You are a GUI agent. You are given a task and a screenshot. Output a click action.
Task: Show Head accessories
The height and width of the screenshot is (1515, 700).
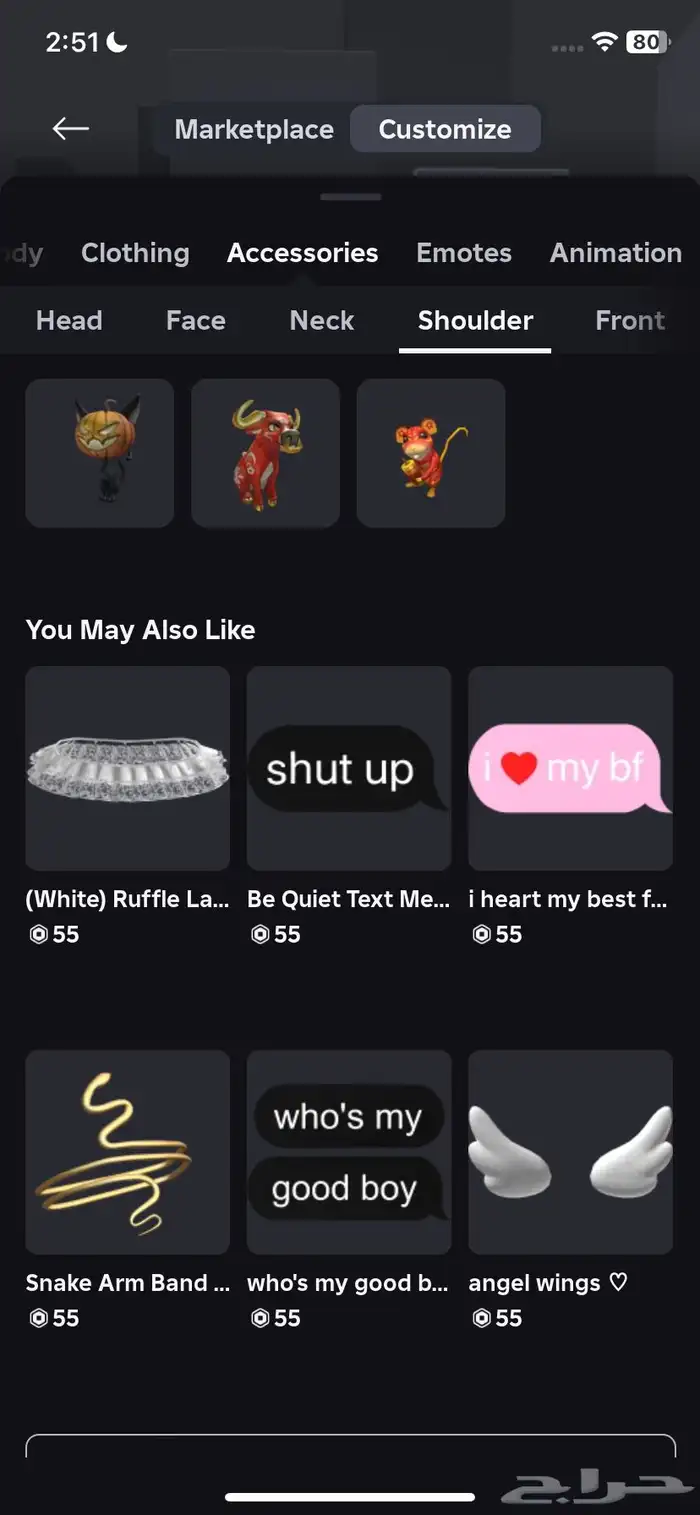pyautogui.click(x=69, y=320)
